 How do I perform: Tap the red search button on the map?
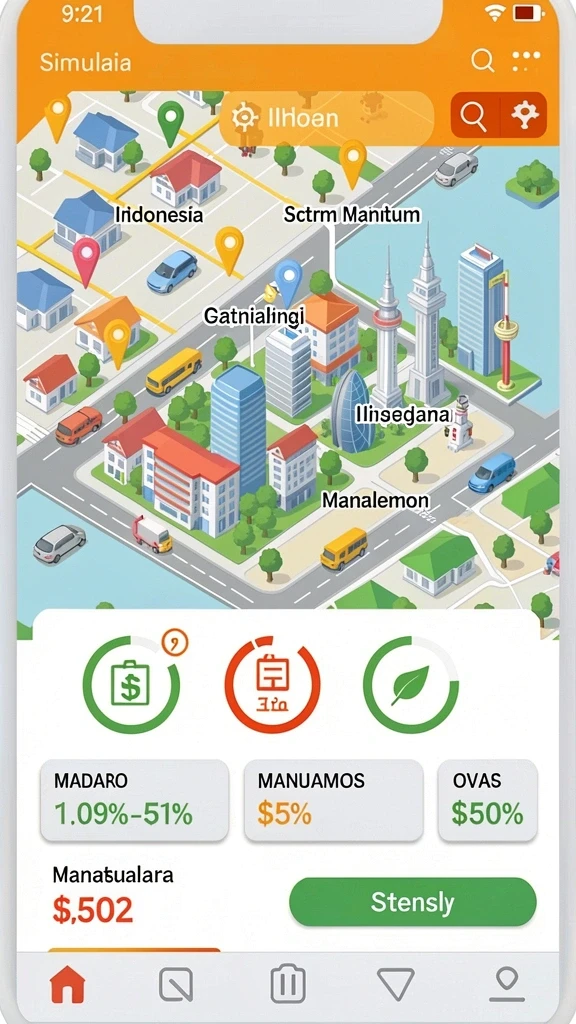(473, 116)
